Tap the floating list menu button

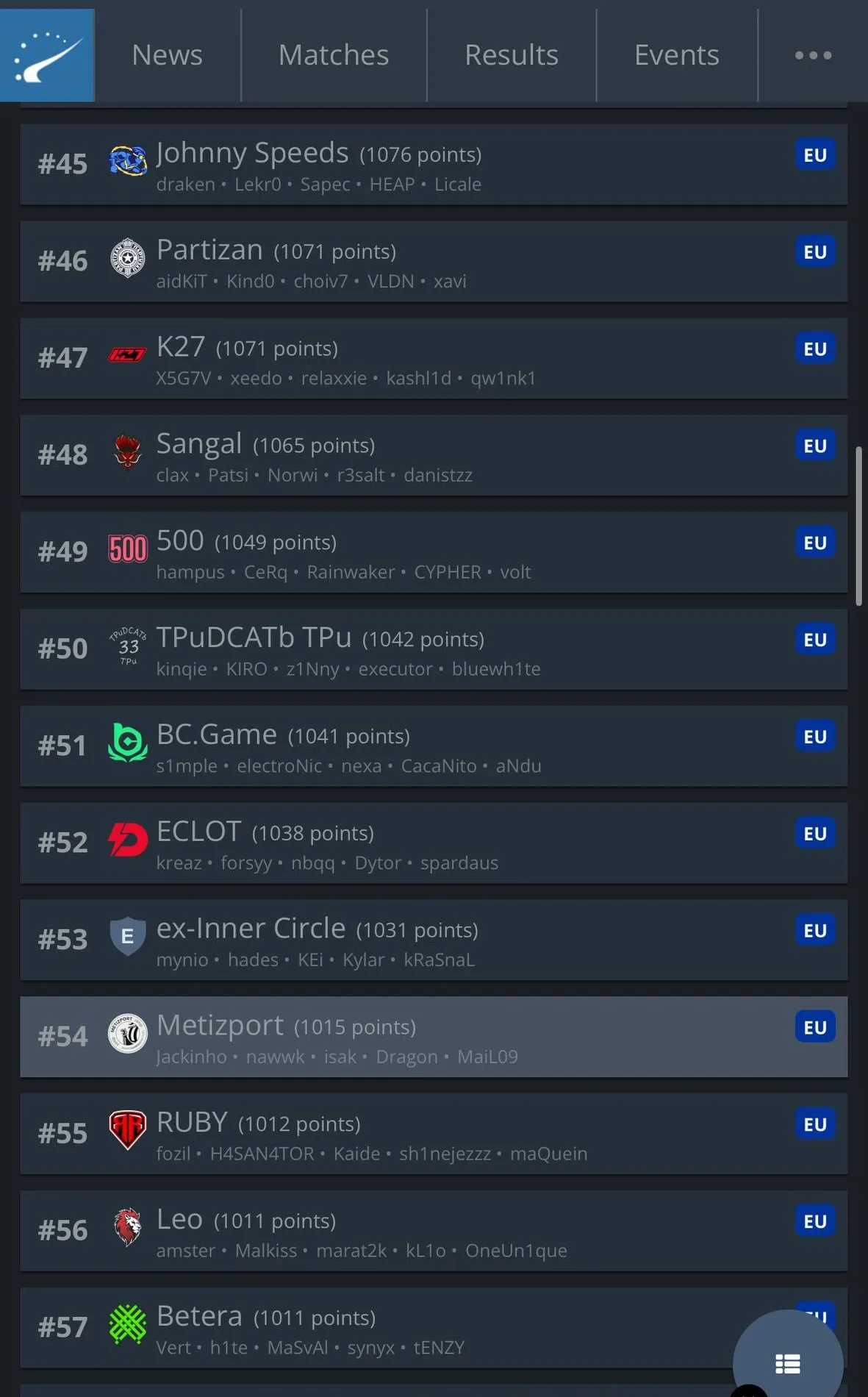coord(787,1363)
